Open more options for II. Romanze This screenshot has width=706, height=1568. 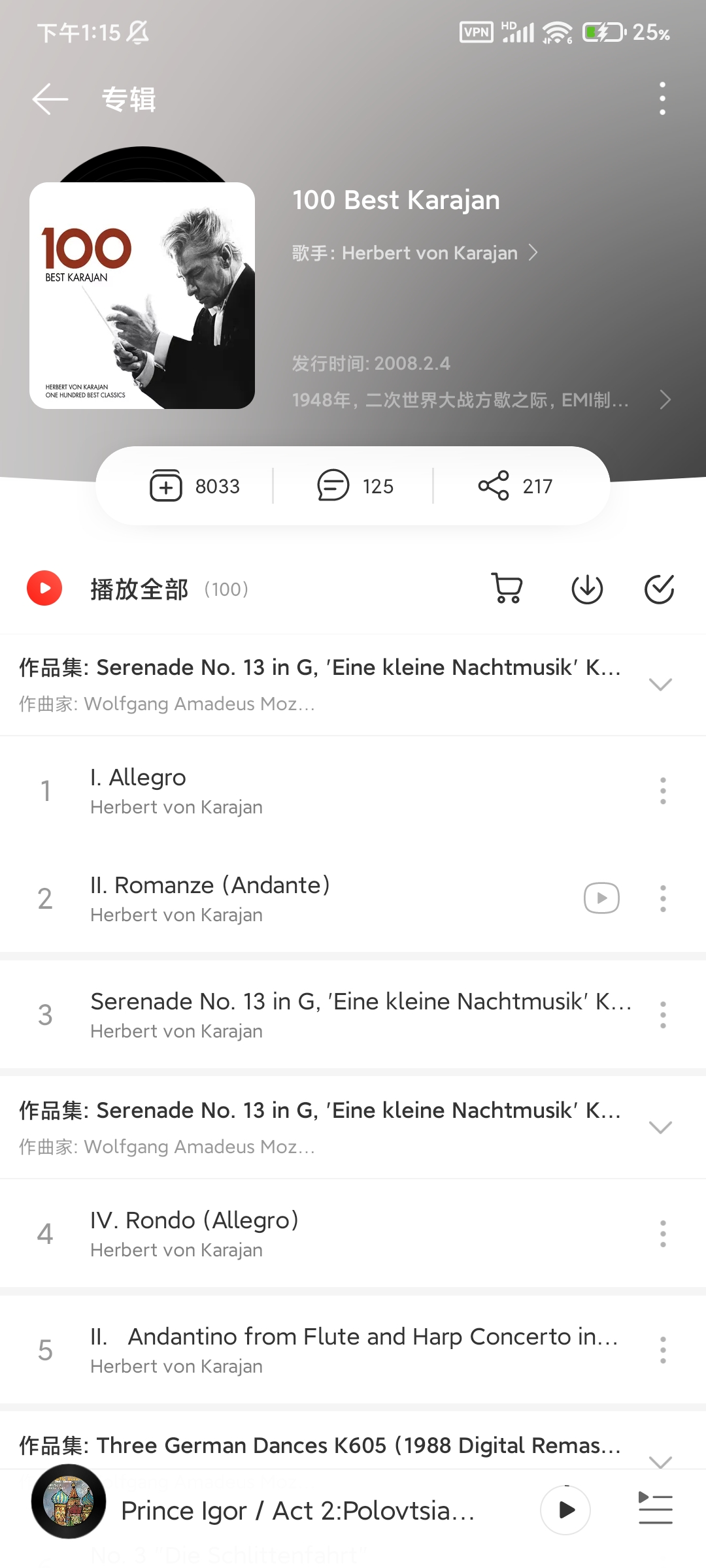[663, 898]
